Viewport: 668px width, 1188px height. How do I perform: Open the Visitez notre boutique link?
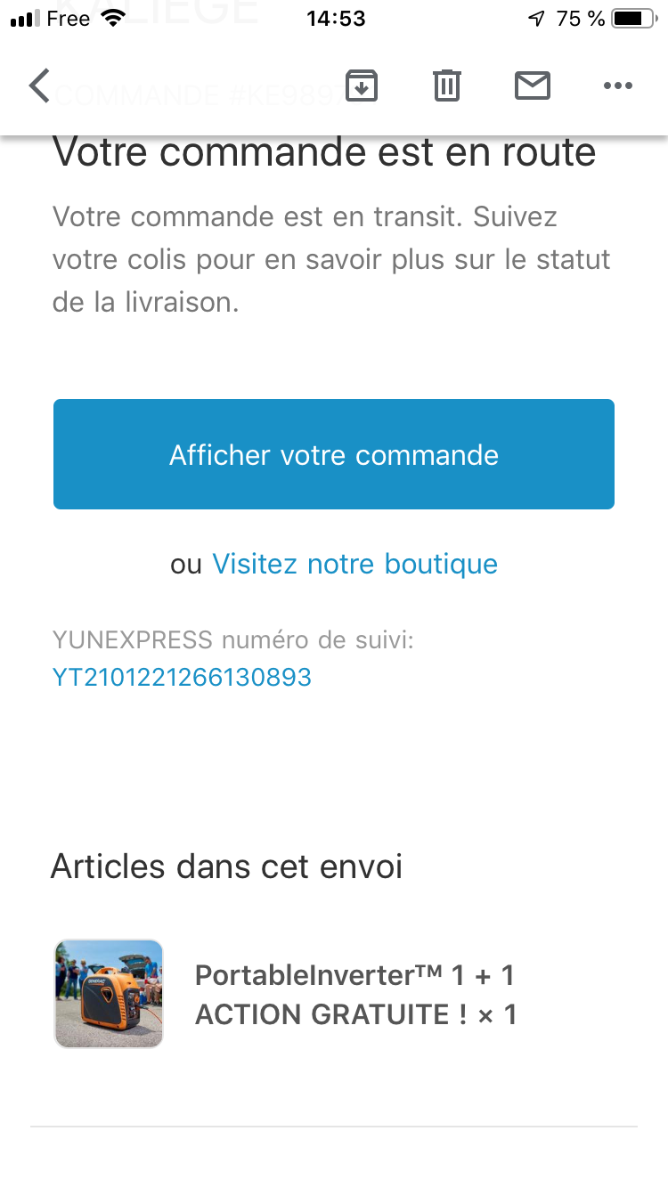click(354, 564)
